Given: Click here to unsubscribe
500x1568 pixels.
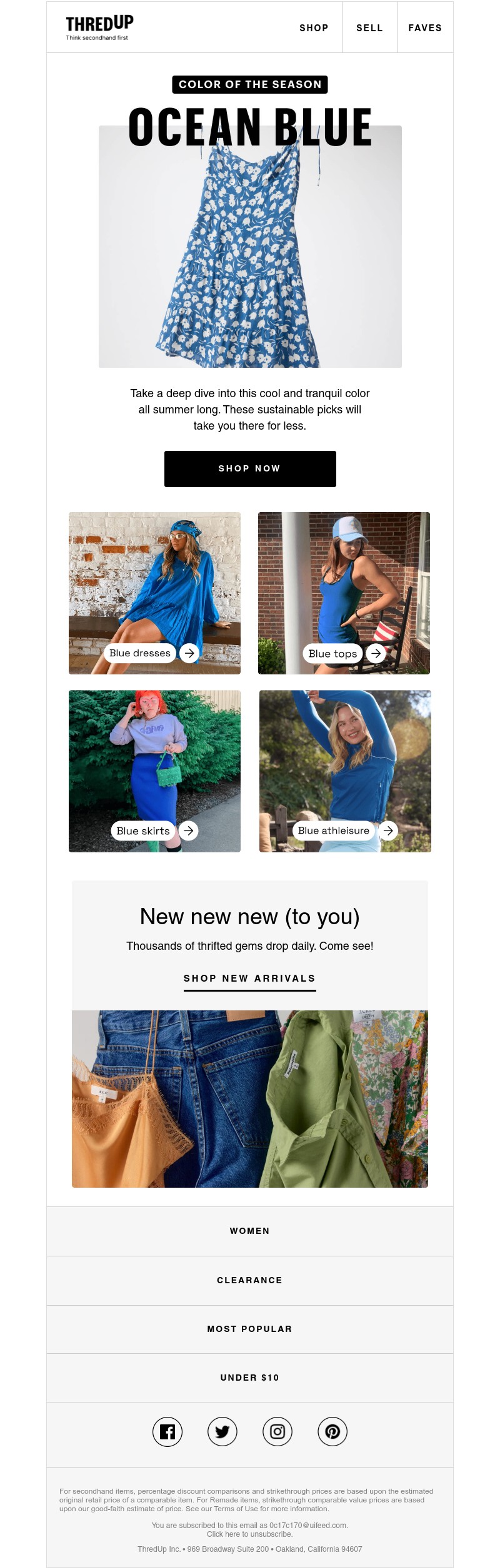Looking at the screenshot, I should pos(249,1534).
